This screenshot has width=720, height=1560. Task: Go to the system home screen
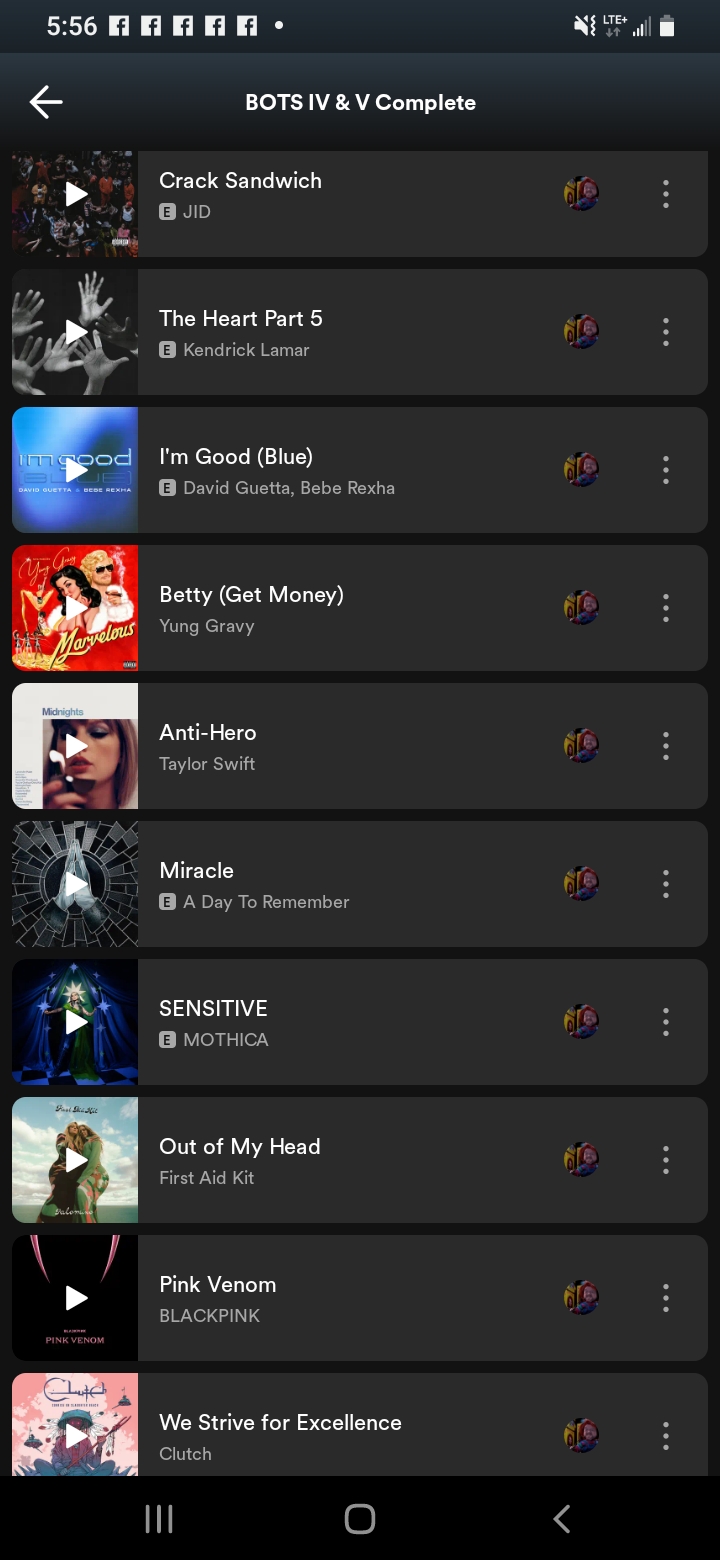(360, 1519)
